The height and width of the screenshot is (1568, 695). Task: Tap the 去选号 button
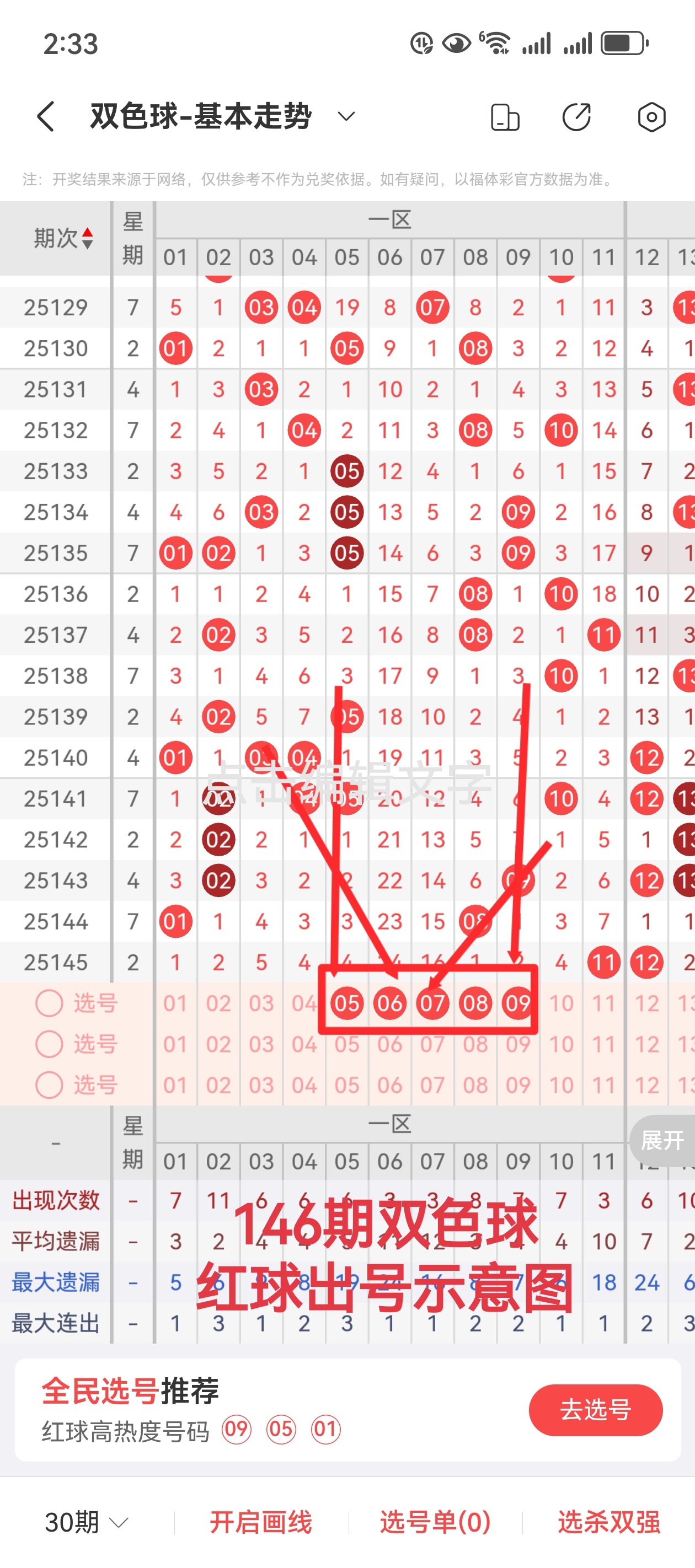[x=595, y=1410]
